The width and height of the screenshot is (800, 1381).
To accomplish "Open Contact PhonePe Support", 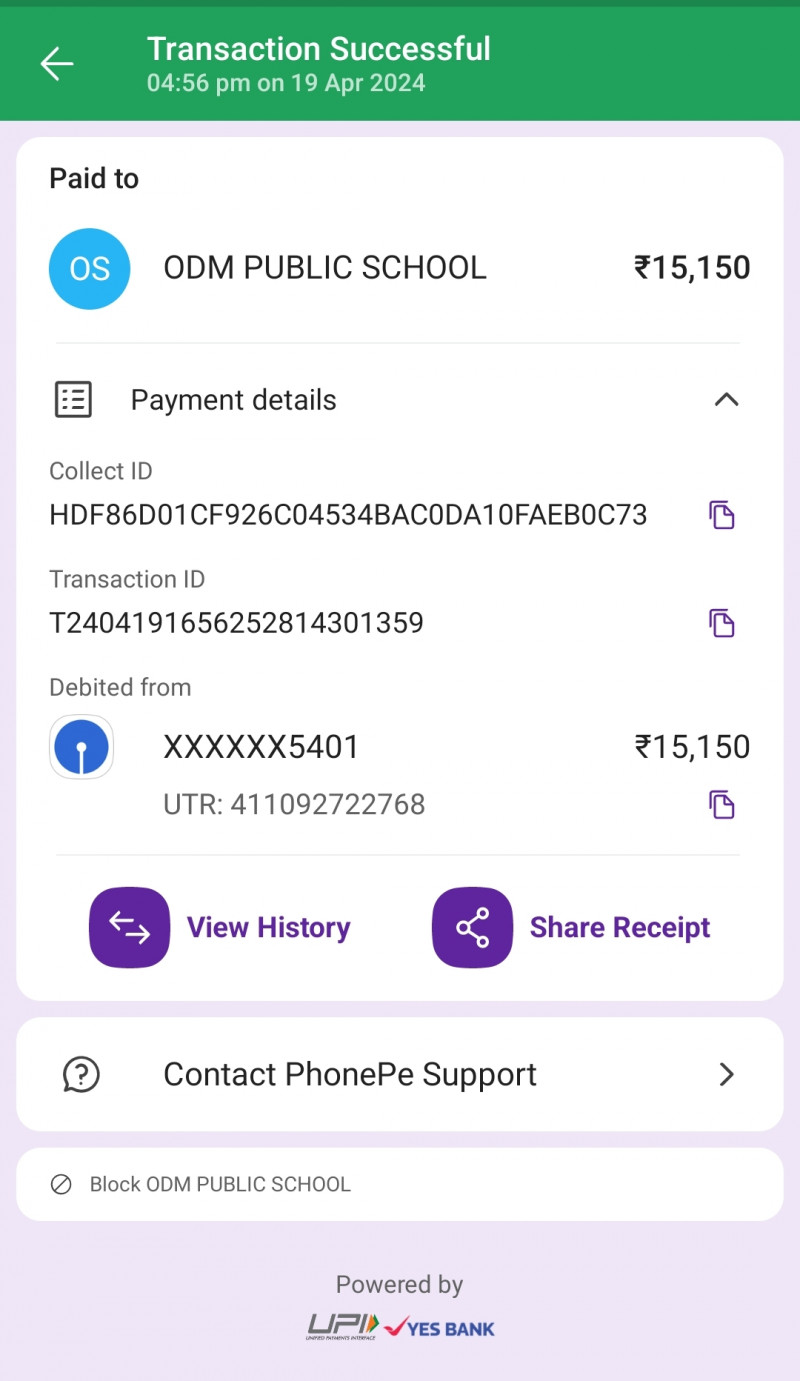I will [400, 1075].
